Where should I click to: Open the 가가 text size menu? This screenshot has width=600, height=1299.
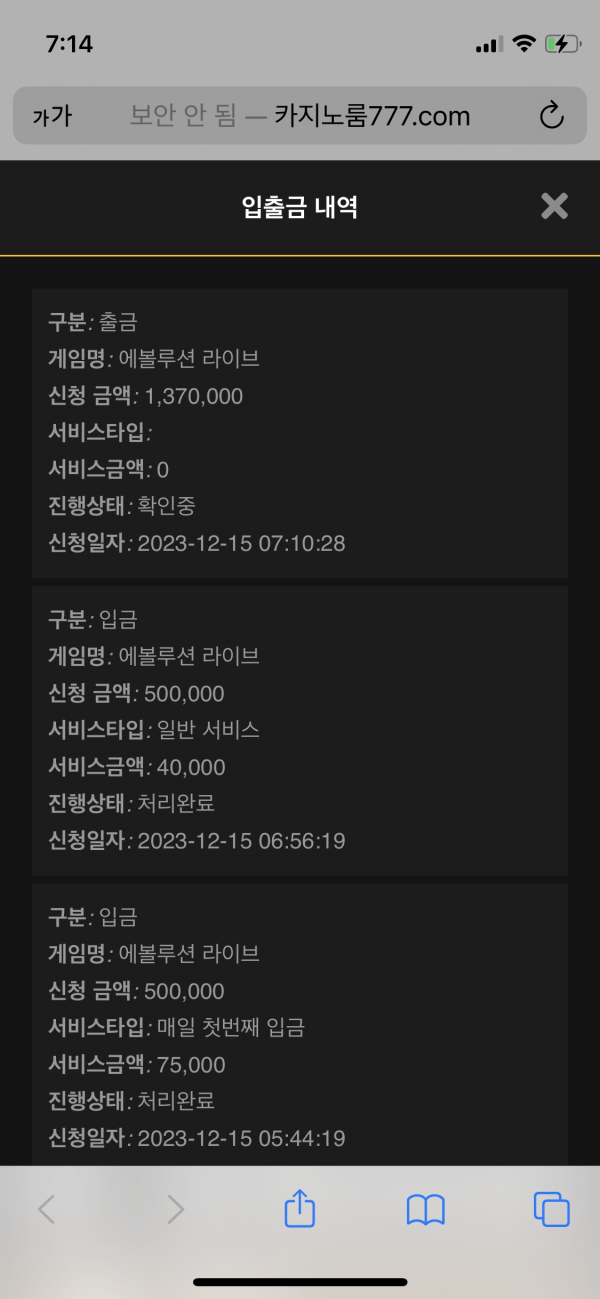point(52,116)
